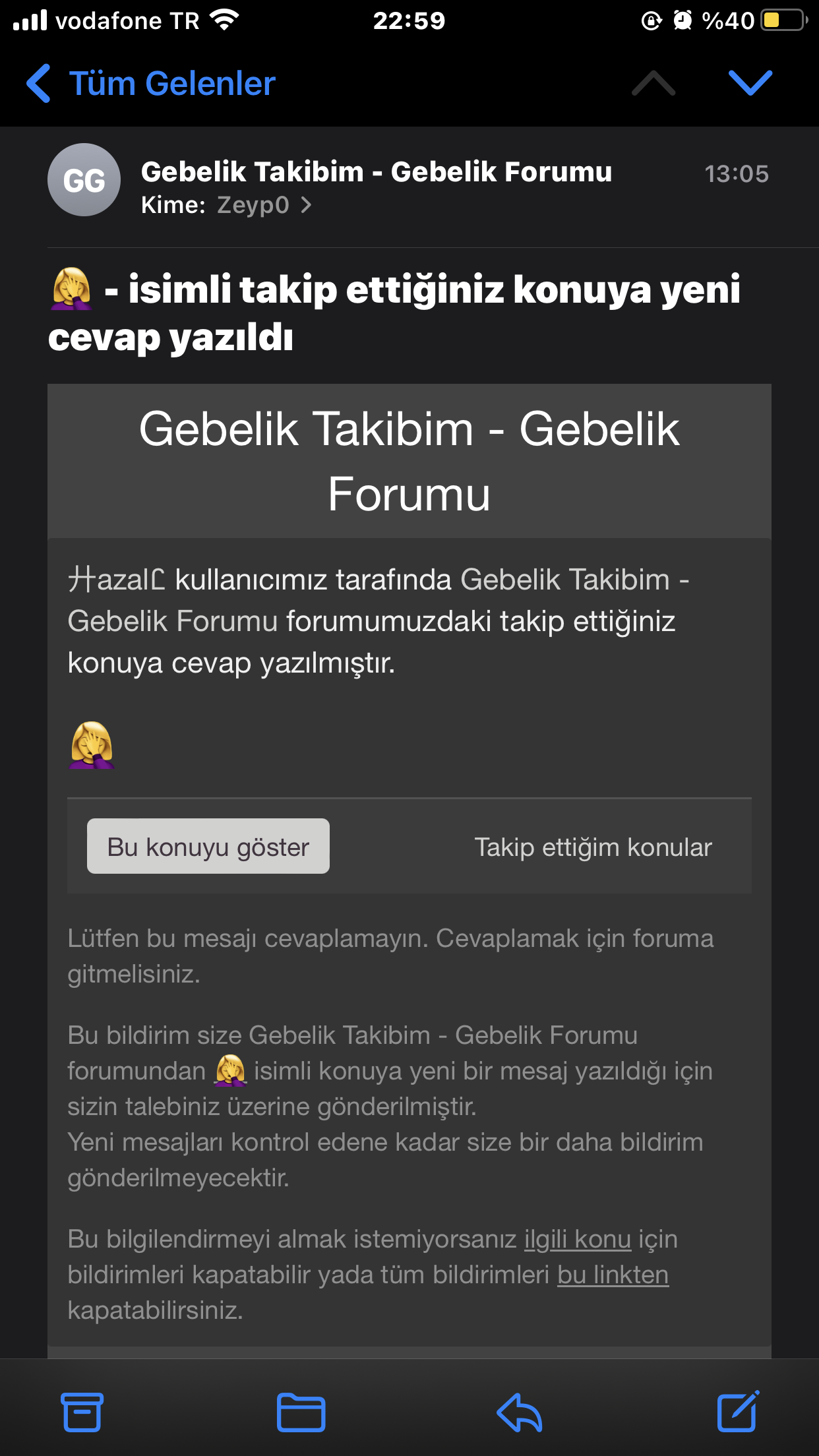
Task: Archive this email
Action: (x=82, y=1412)
